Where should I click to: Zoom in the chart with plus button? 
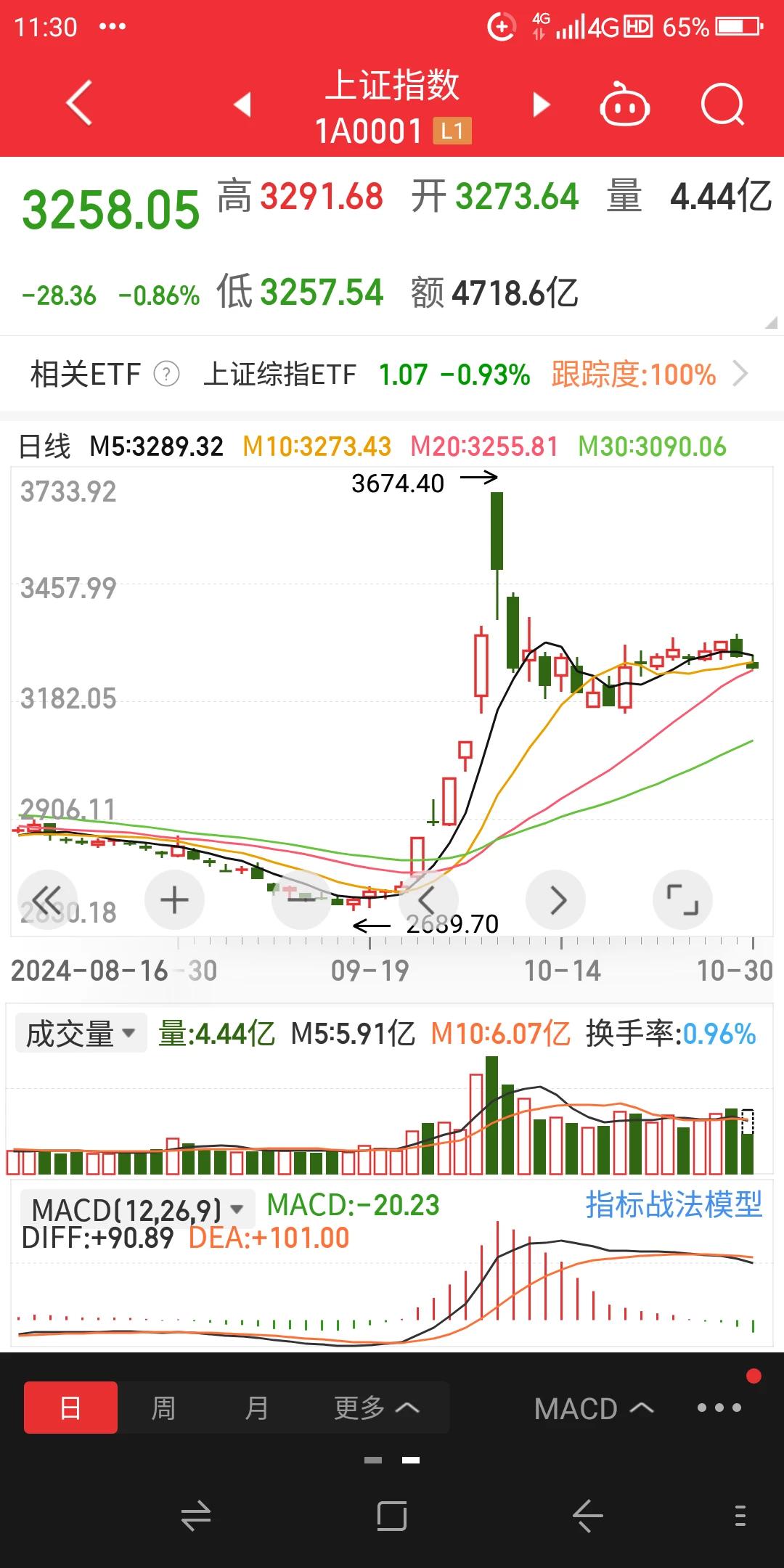coord(174,900)
